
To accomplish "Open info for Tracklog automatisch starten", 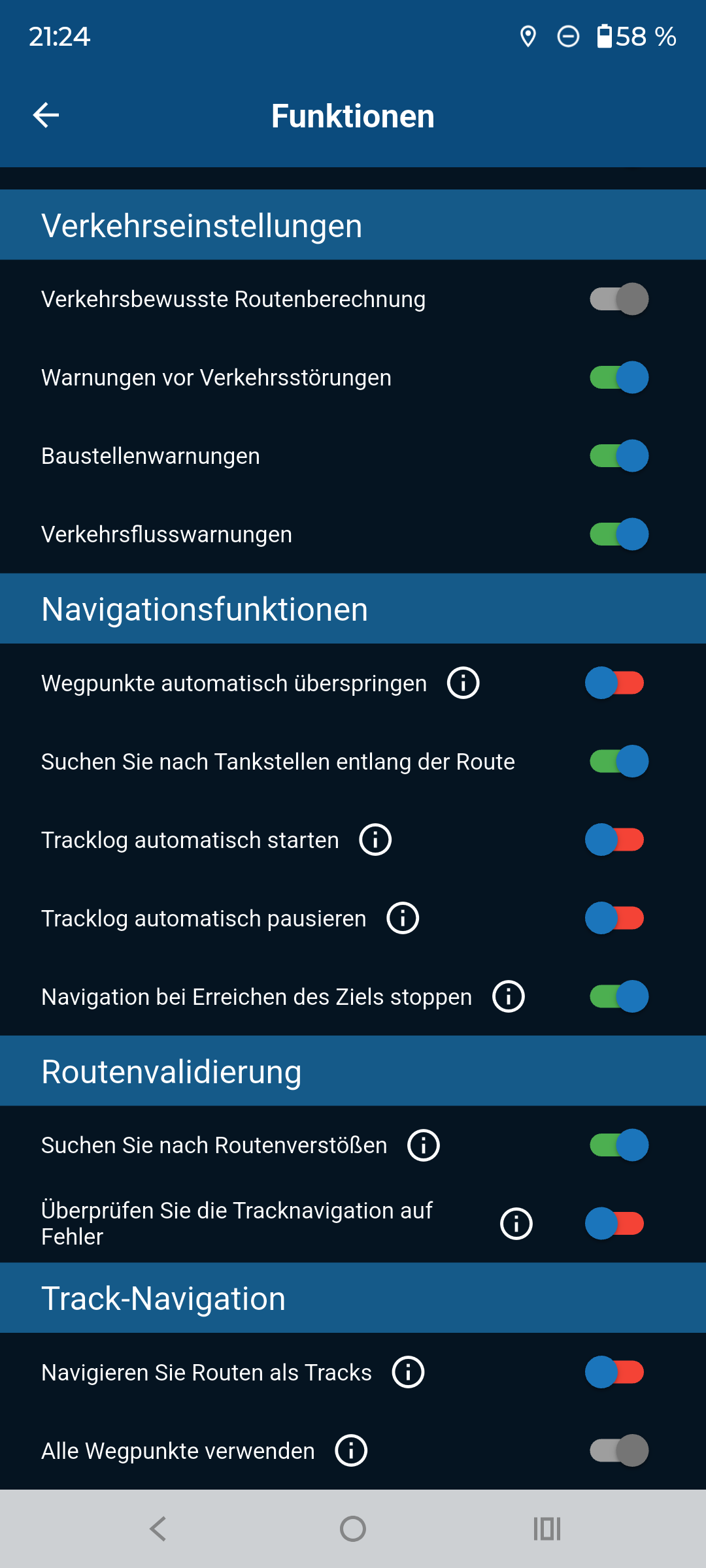I will point(374,840).
